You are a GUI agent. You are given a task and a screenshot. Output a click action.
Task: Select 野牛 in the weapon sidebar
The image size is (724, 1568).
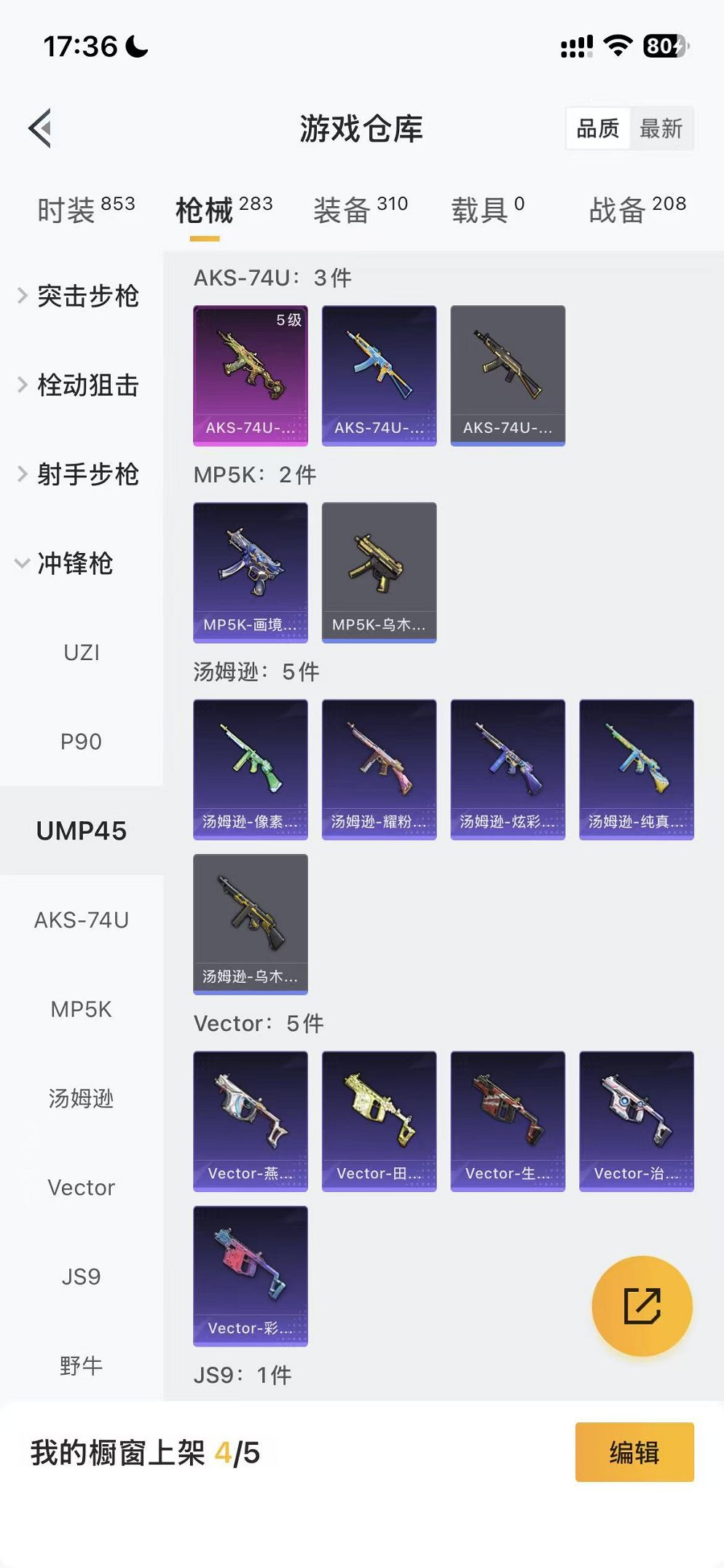pos(81,1366)
